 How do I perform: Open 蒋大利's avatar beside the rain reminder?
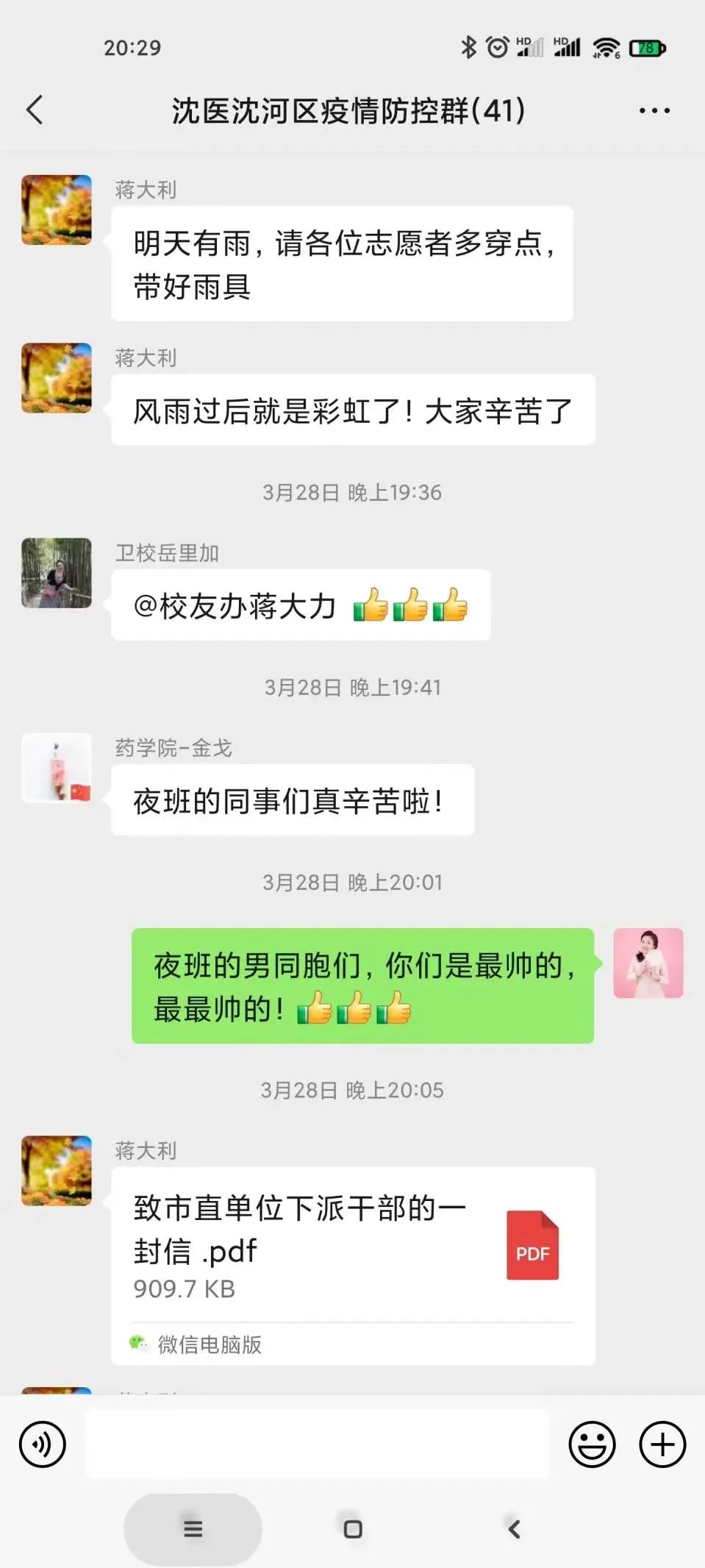click(x=57, y=210)
